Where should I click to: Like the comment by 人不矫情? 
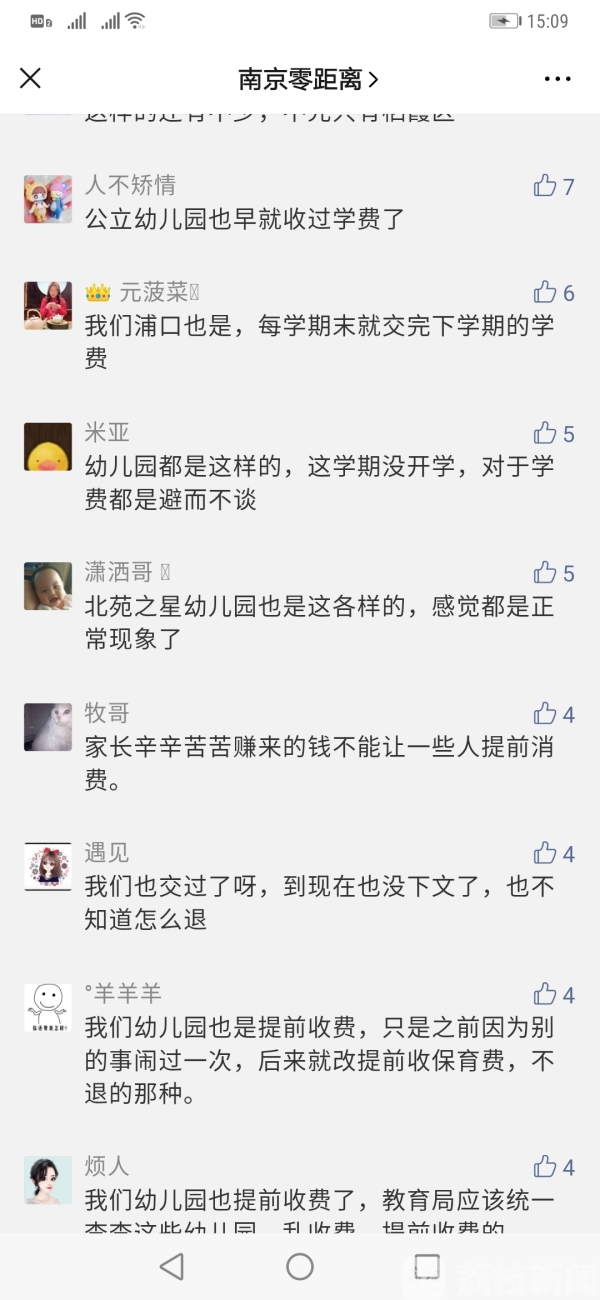click(x=546, y=186)
